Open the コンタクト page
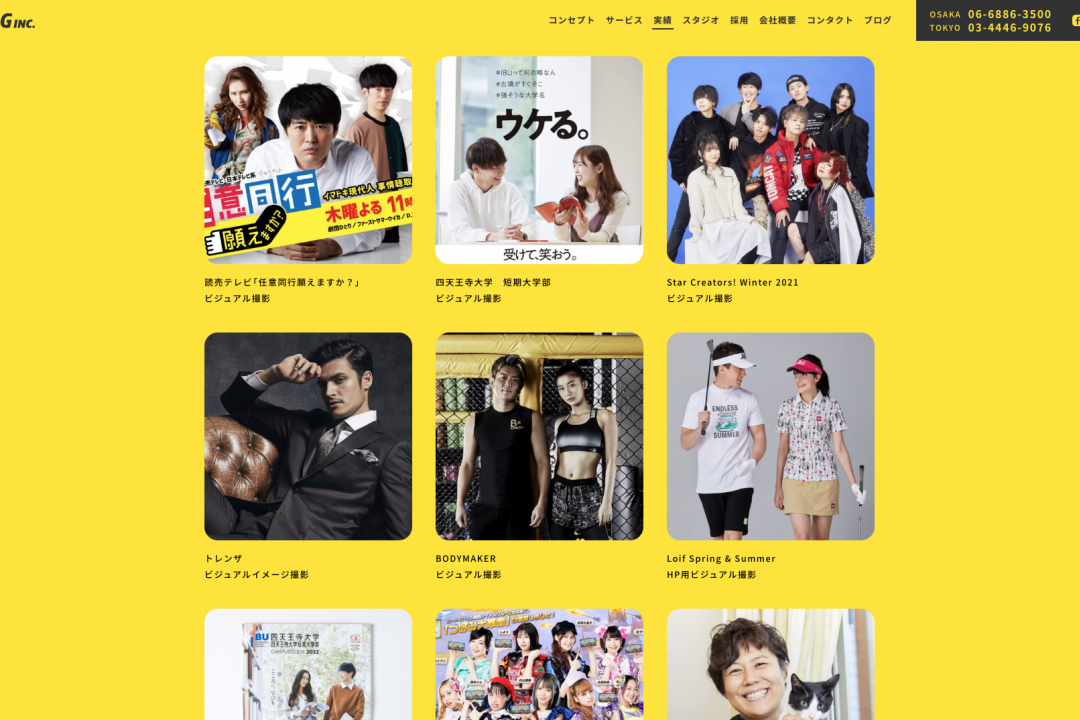Image resolution: width=1080 pixels, height=720 pixels. point(830,20)
